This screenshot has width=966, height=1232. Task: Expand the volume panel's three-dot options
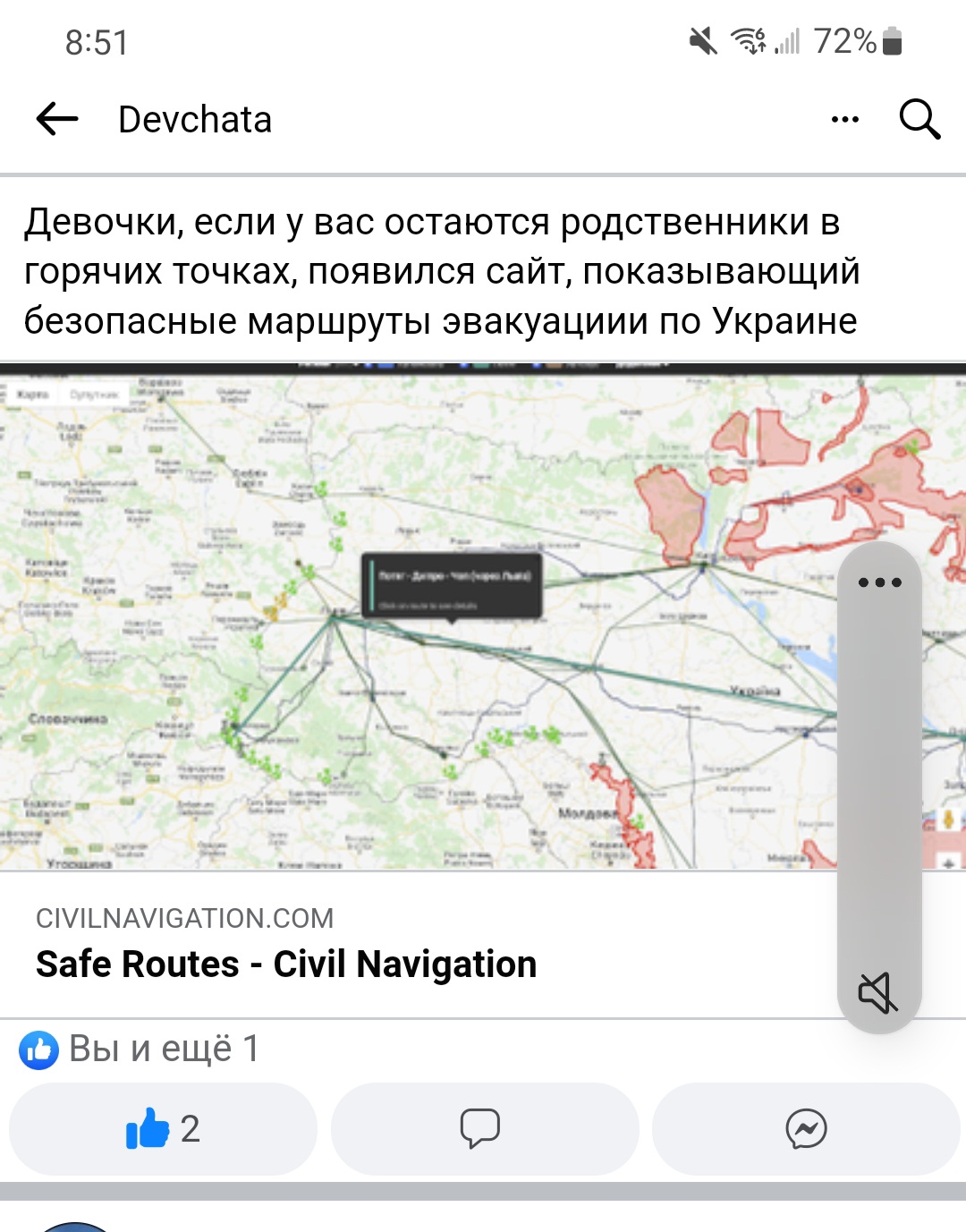tap(879, 582)
